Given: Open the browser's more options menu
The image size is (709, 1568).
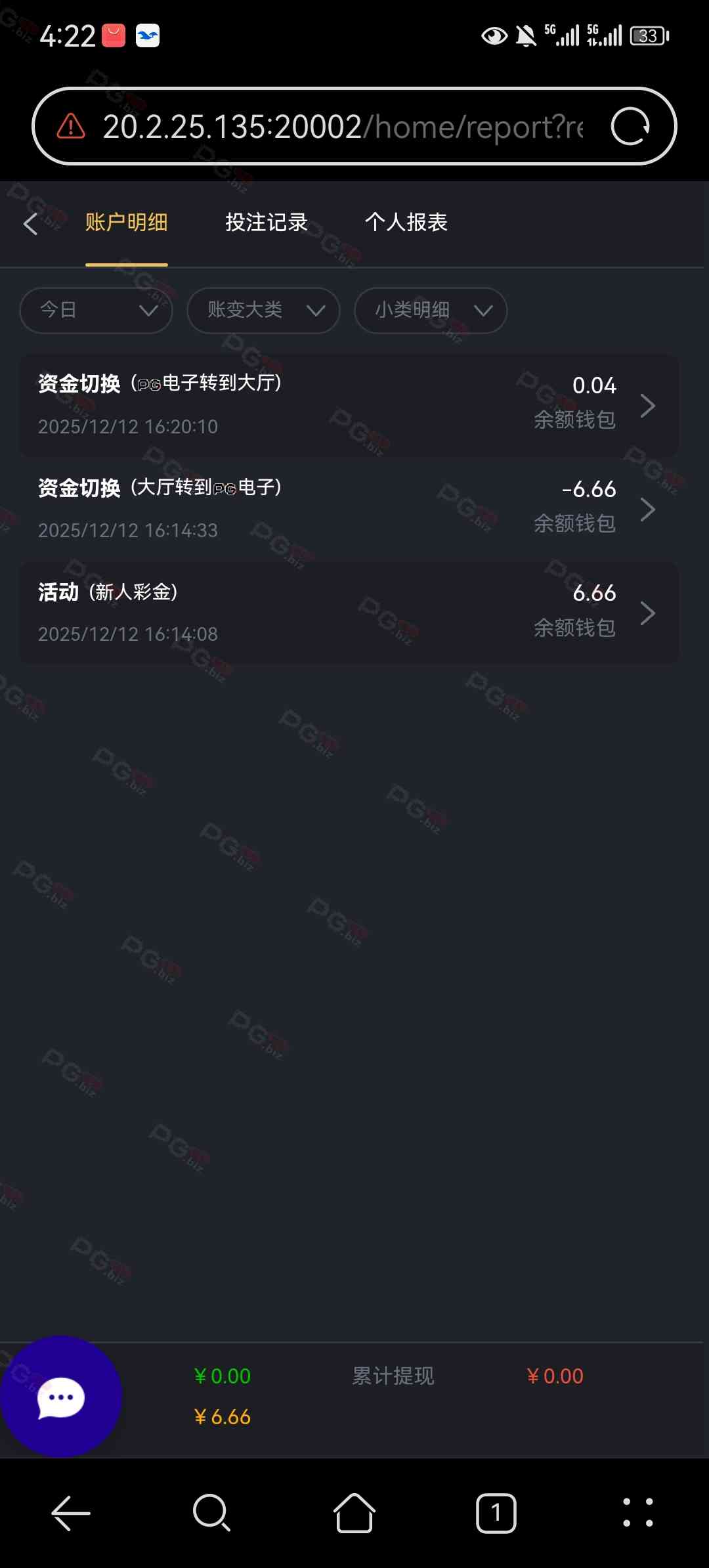Looking at the screenshot, I should (x=637, y=1514).
